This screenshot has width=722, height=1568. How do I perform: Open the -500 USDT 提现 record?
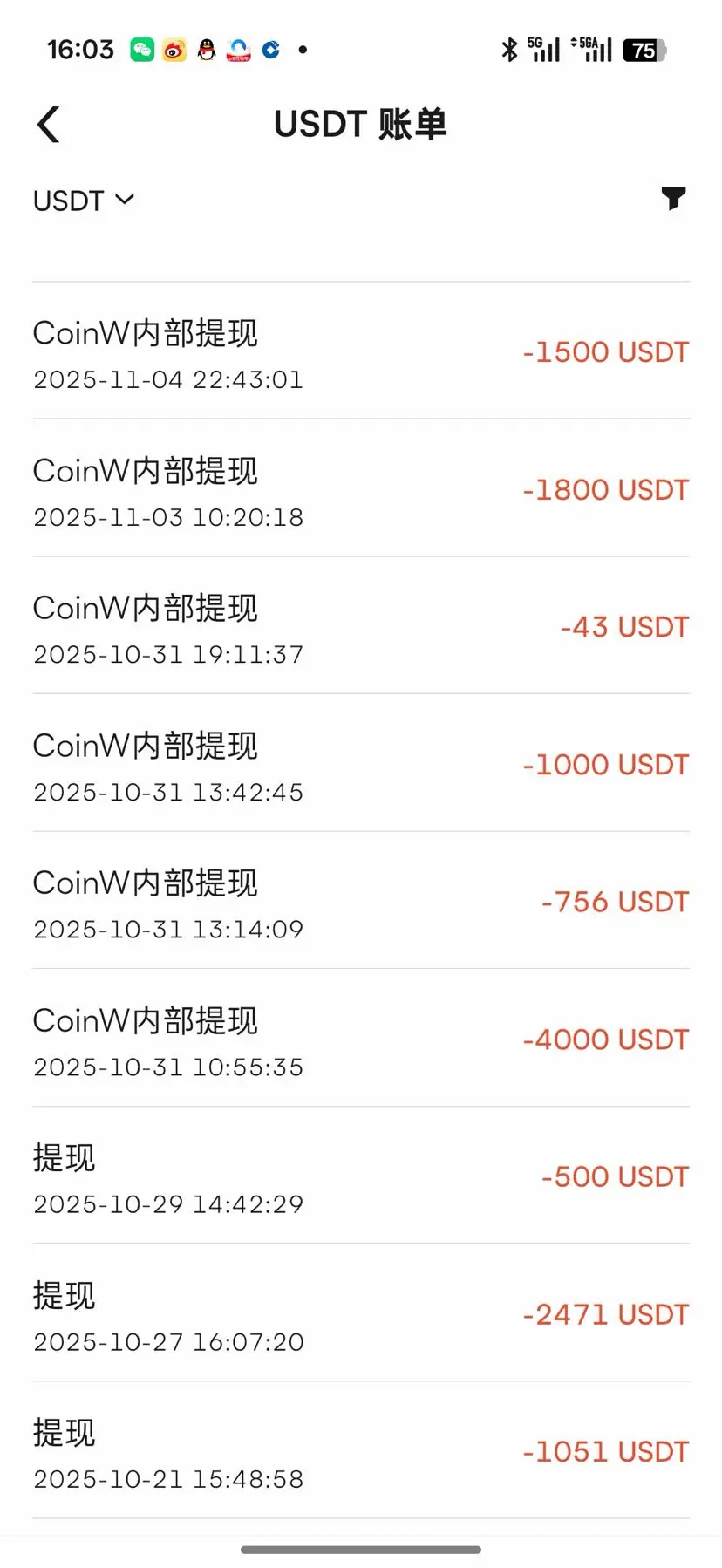click(x=361, y=1177)
